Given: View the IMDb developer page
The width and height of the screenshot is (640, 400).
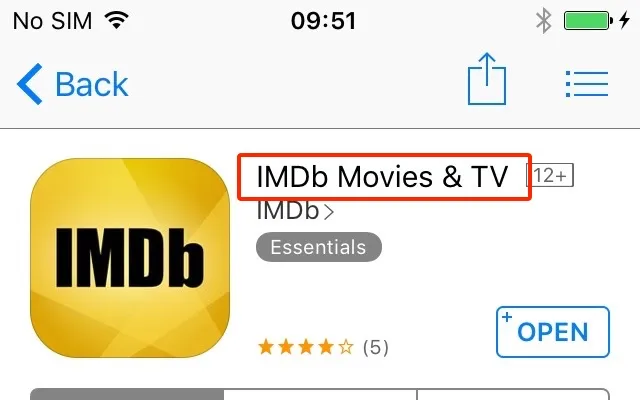Looking at the screenshot, I should [296, 211].
